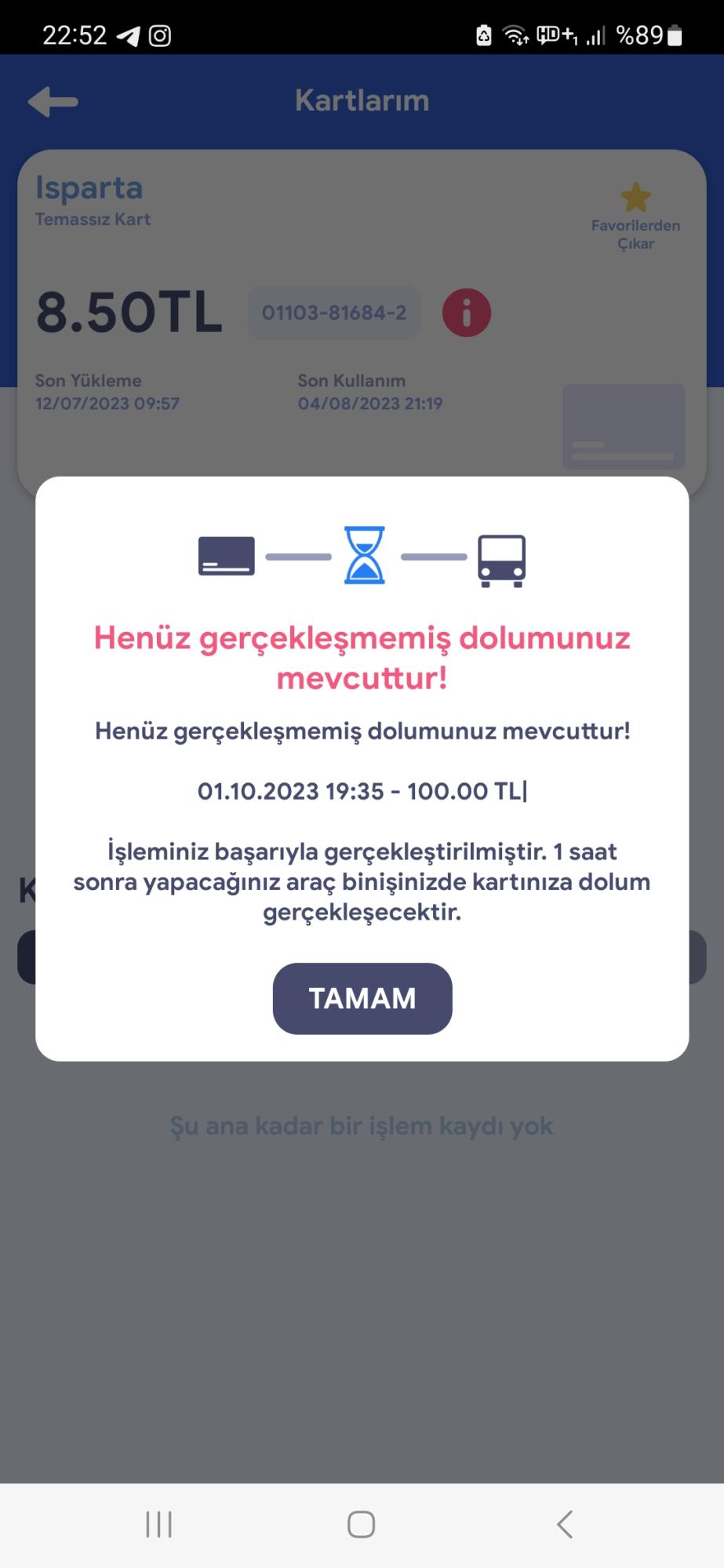
Task: Tap the hourglass icon in the dialog
Action: (x=362, y=555)
